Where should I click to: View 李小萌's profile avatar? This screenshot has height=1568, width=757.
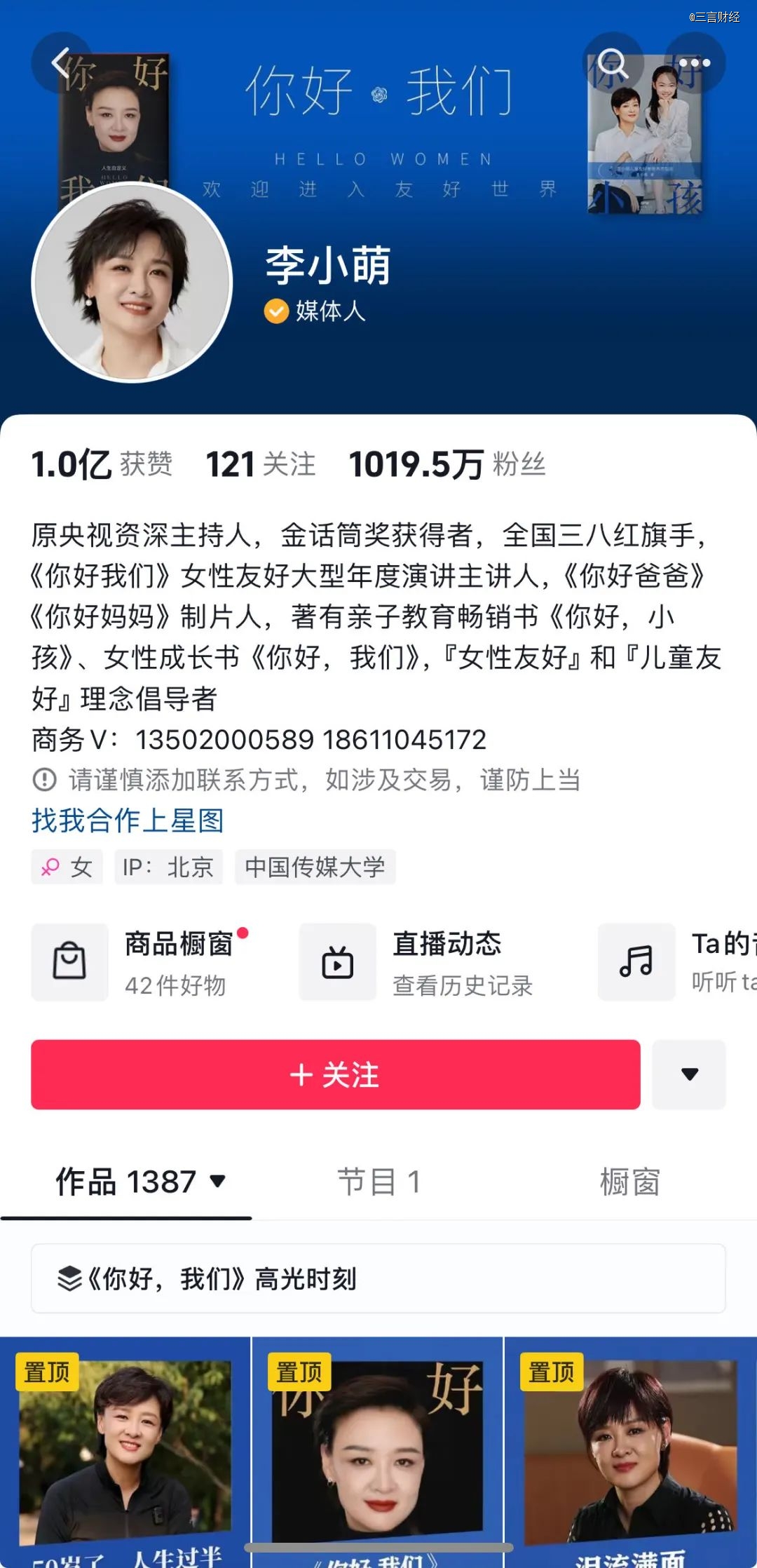point(132,283)
